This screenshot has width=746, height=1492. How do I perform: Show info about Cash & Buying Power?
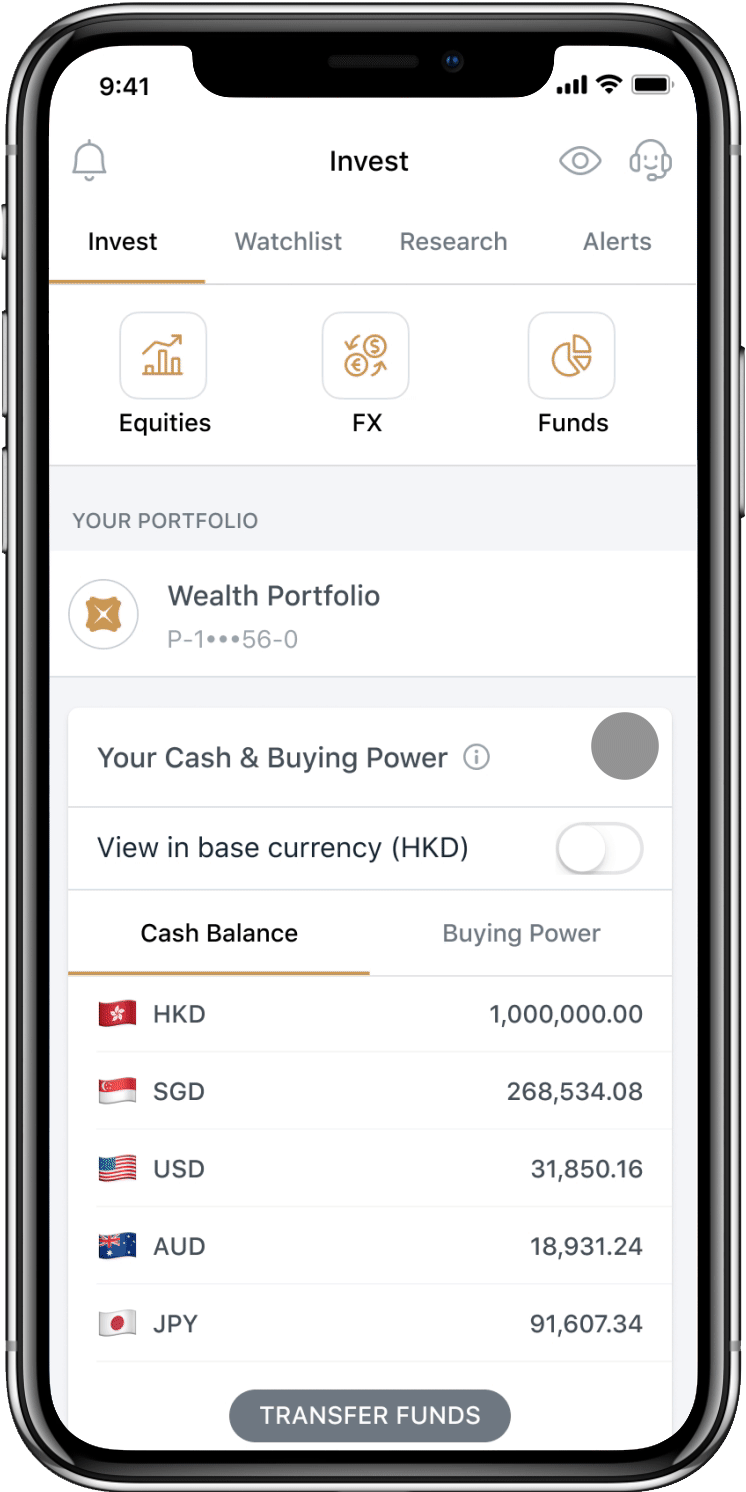point(477,758)
